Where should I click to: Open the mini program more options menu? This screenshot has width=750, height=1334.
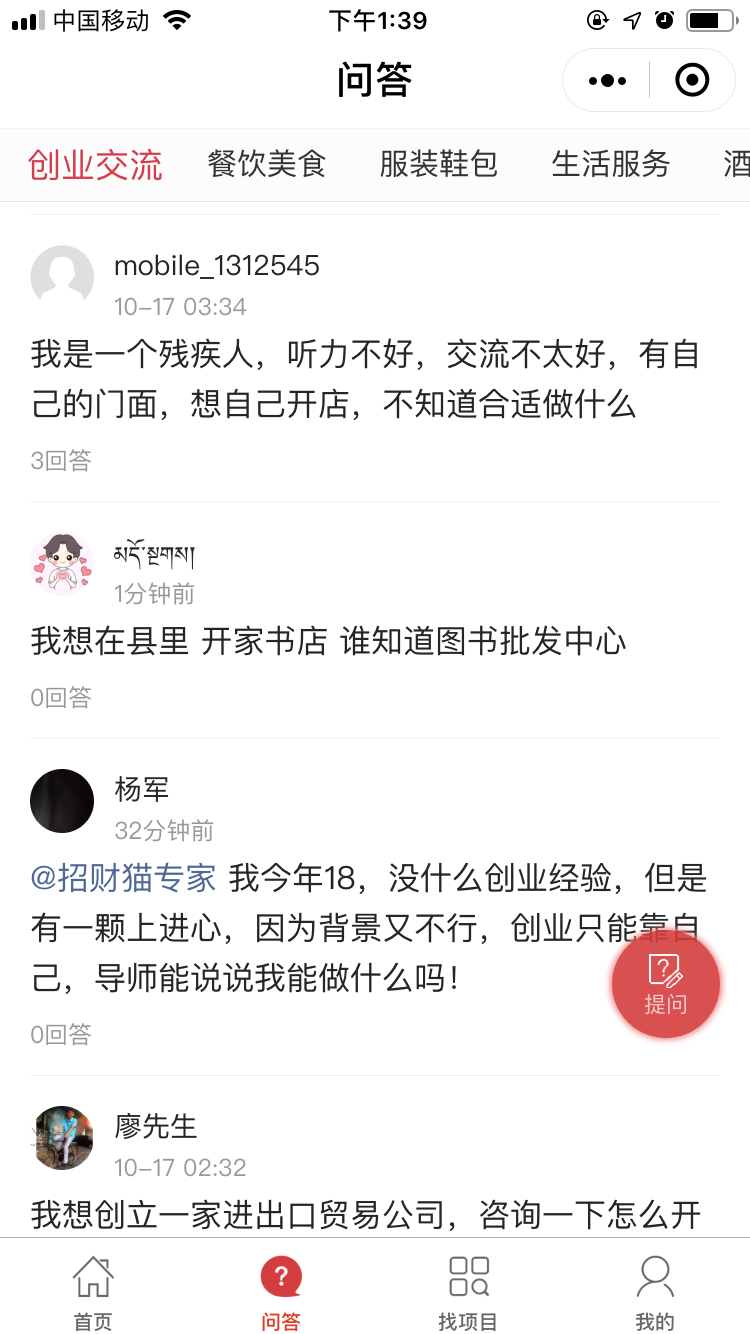(x=608, y=80)
